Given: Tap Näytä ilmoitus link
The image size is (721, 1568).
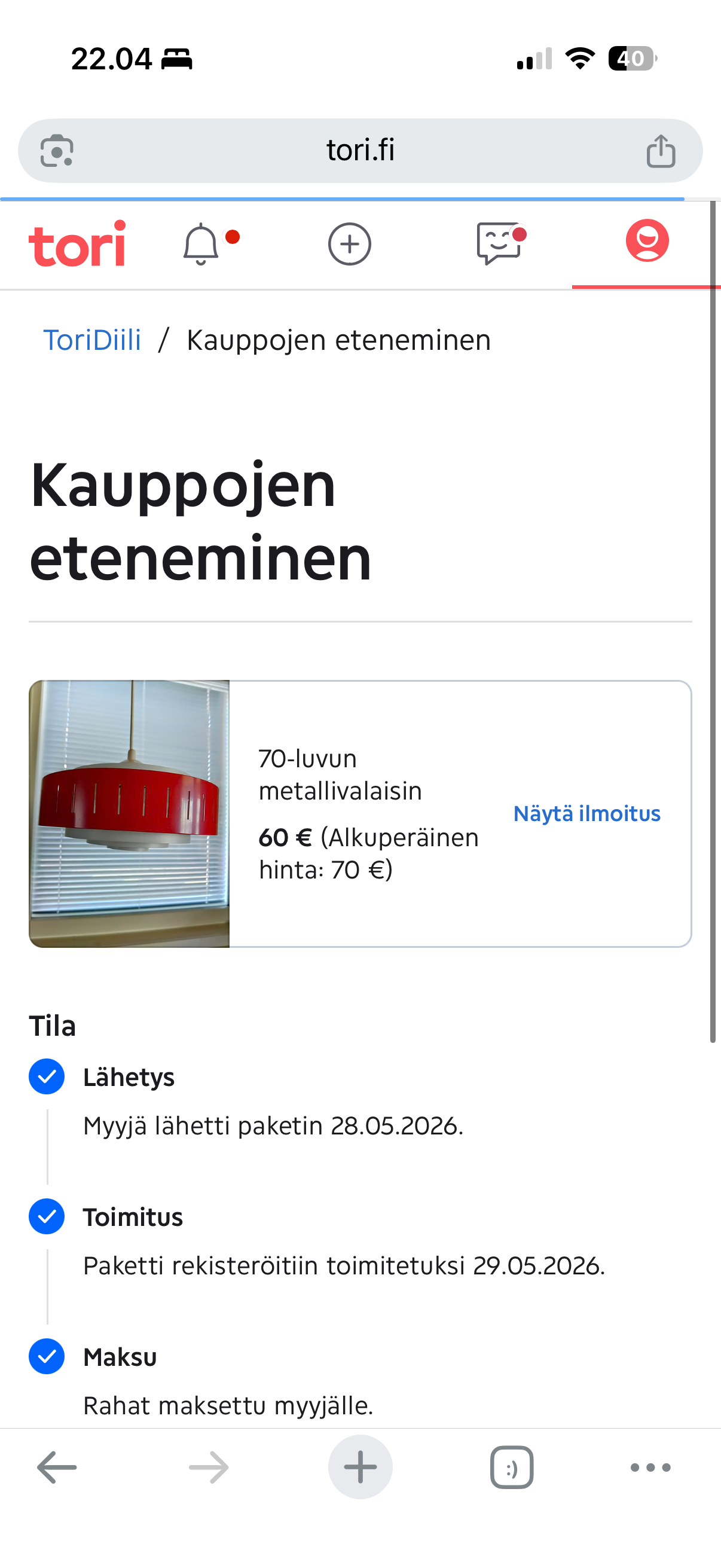Looking at the screenshot, I should [x=586, y=814].
